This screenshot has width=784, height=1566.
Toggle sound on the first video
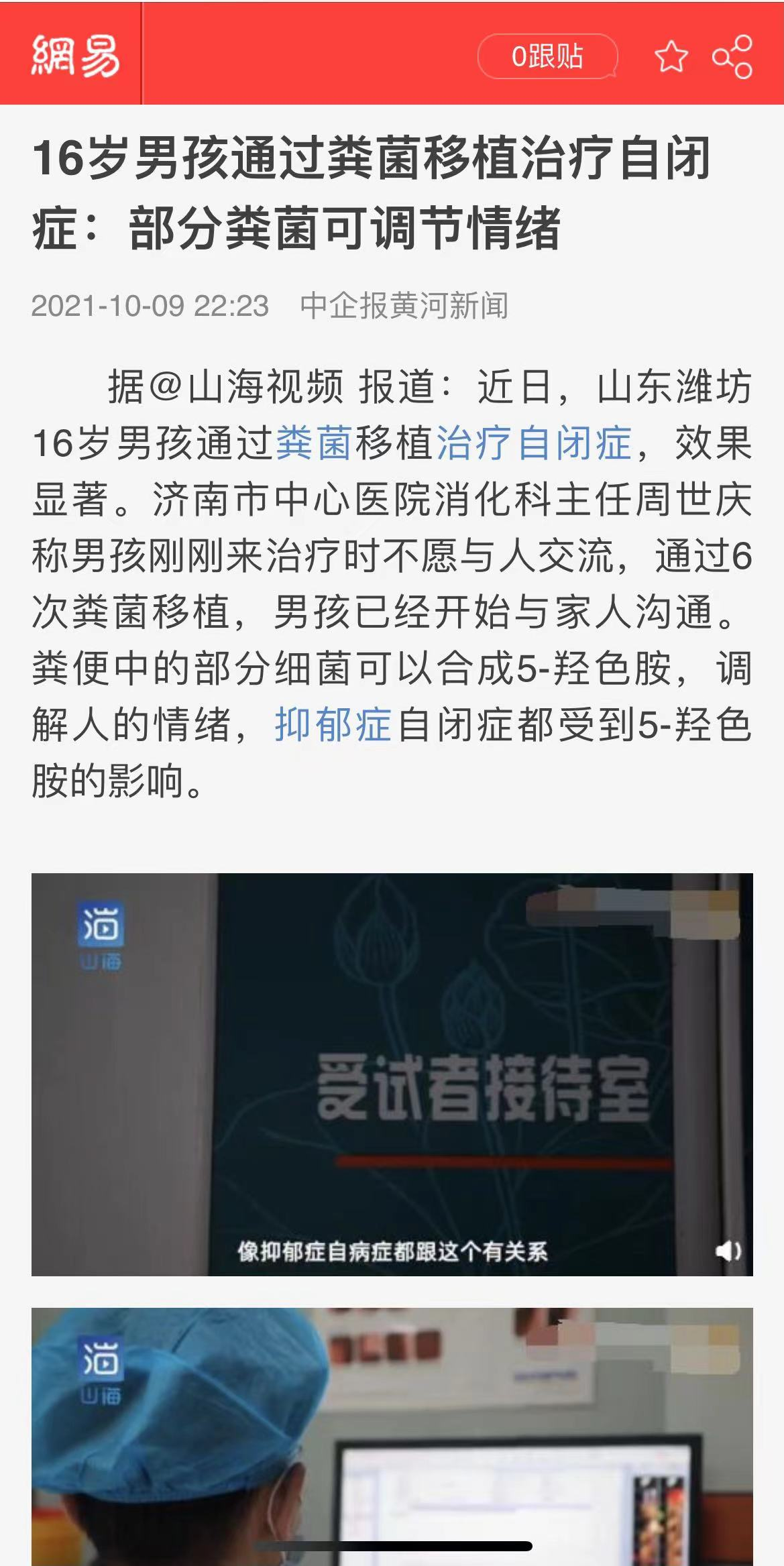pos(727,1251)
